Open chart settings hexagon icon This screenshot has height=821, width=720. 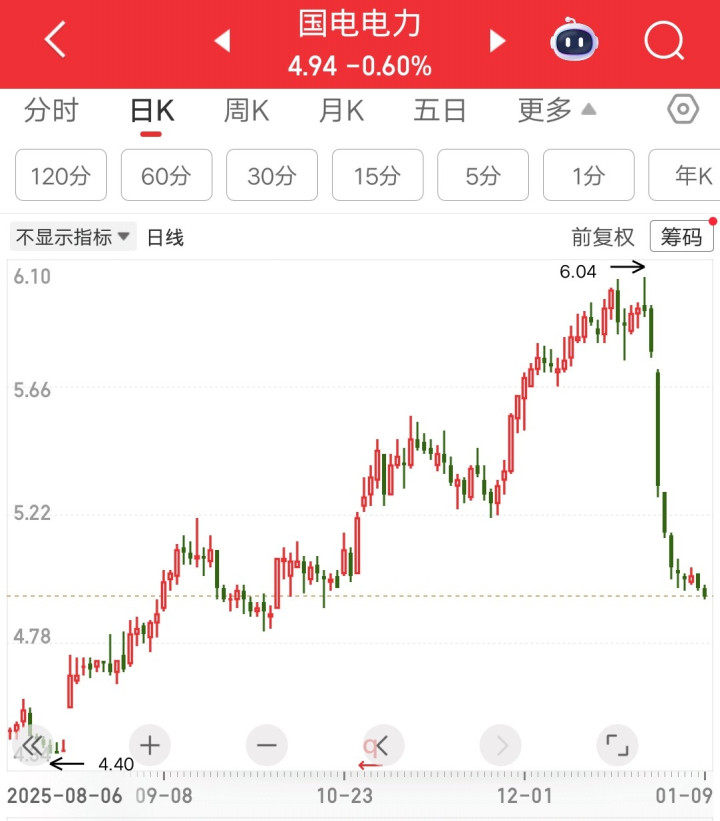[x=683, y=109]
